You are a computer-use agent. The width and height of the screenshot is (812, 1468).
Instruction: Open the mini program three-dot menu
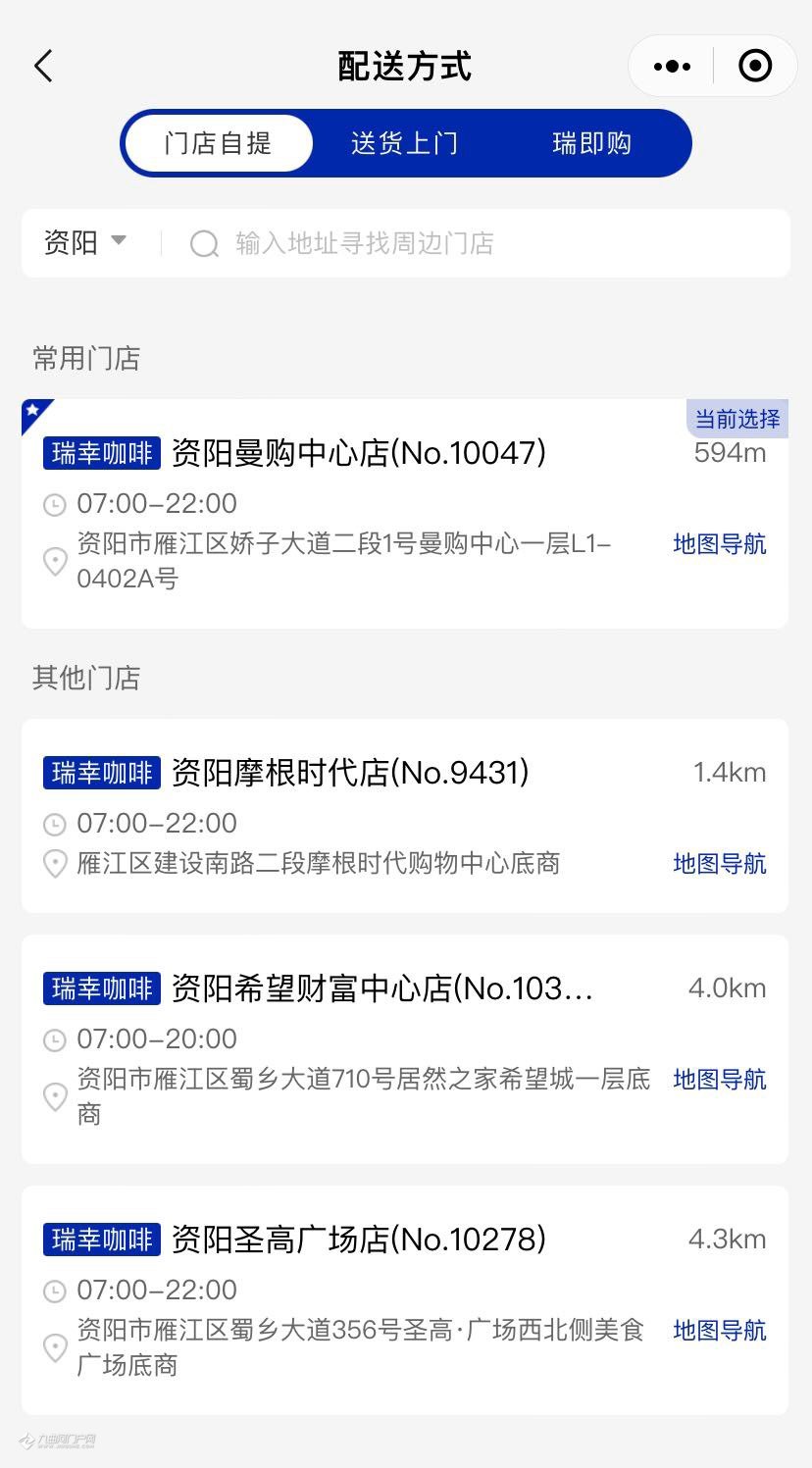tap(672, 67)
